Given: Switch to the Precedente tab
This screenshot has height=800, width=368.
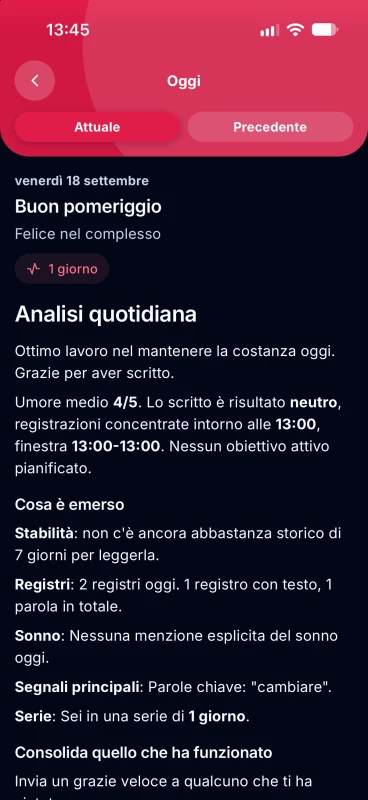Looking at the screenshot, I should pos(270,127).
